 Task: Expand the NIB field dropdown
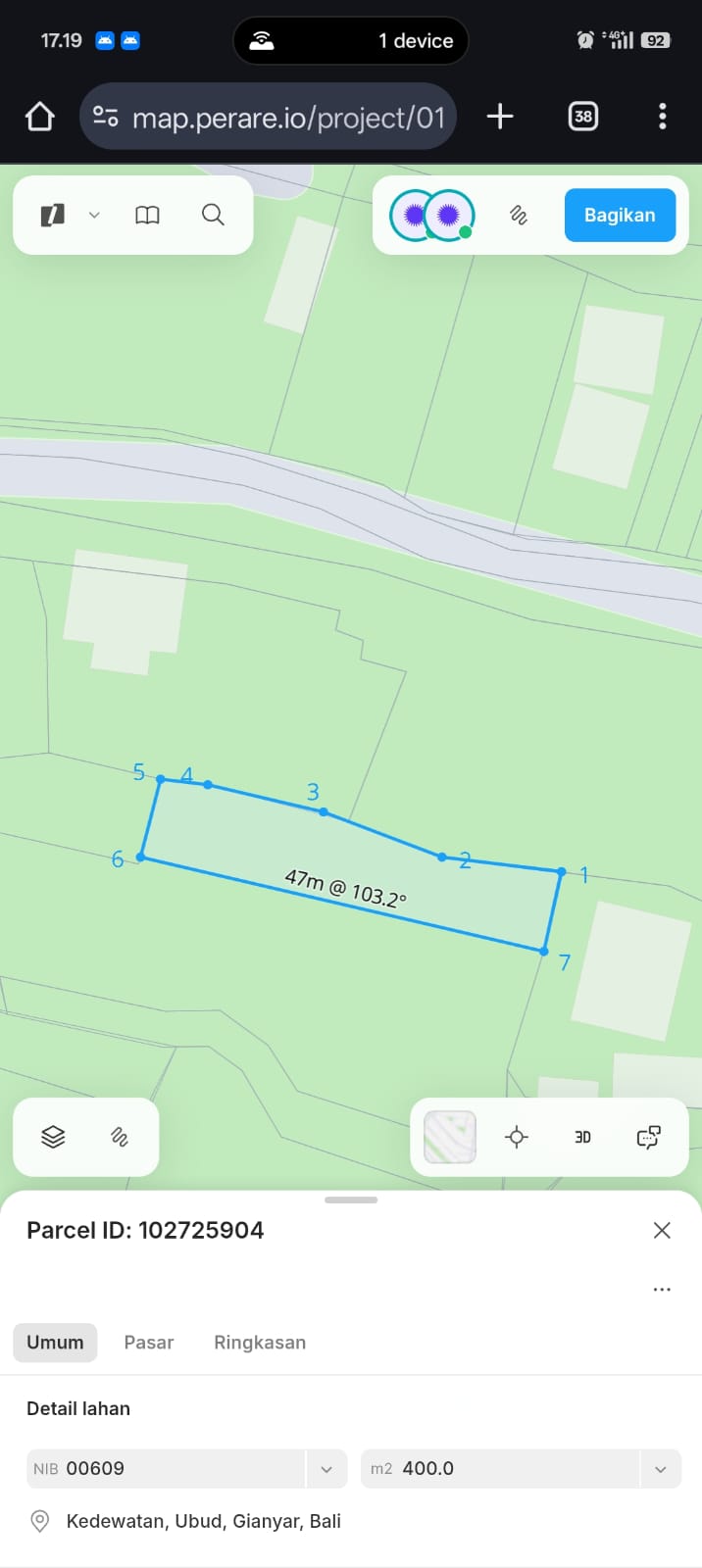[326, 1468]
